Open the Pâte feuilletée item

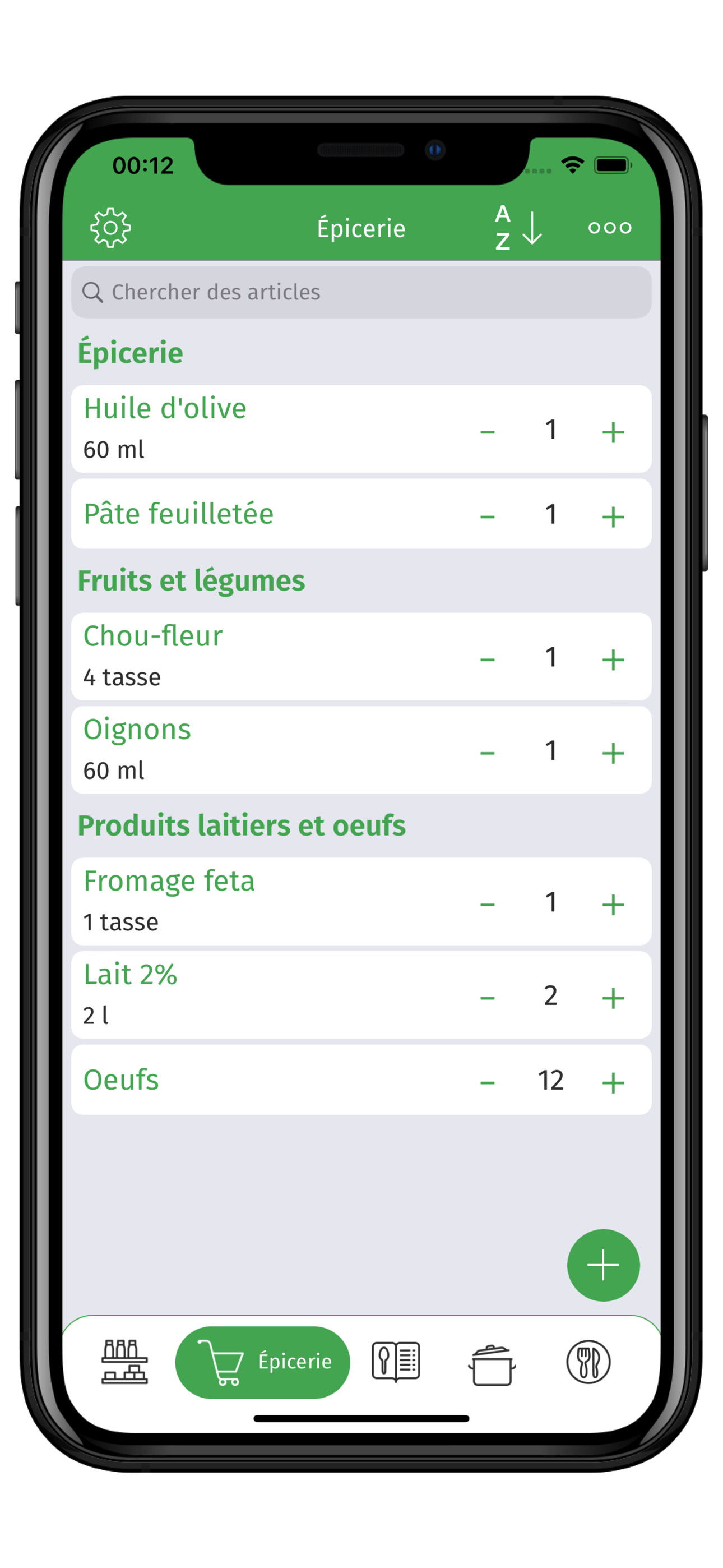click(178, 514)
